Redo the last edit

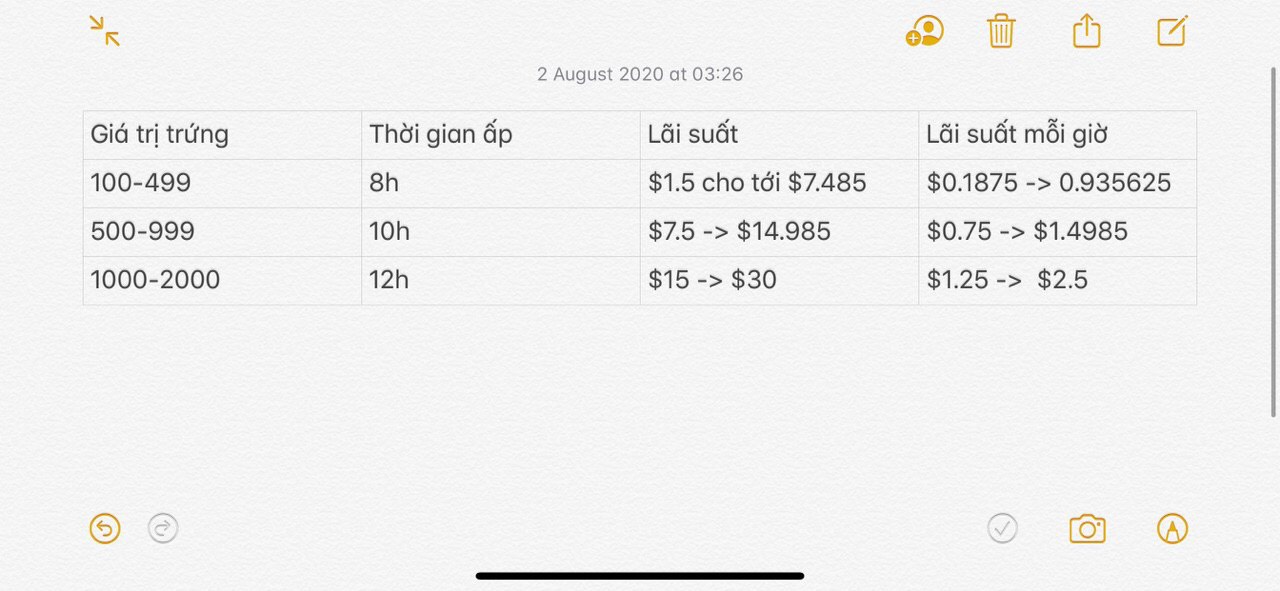pyautogui.click(x=163, y=528)
